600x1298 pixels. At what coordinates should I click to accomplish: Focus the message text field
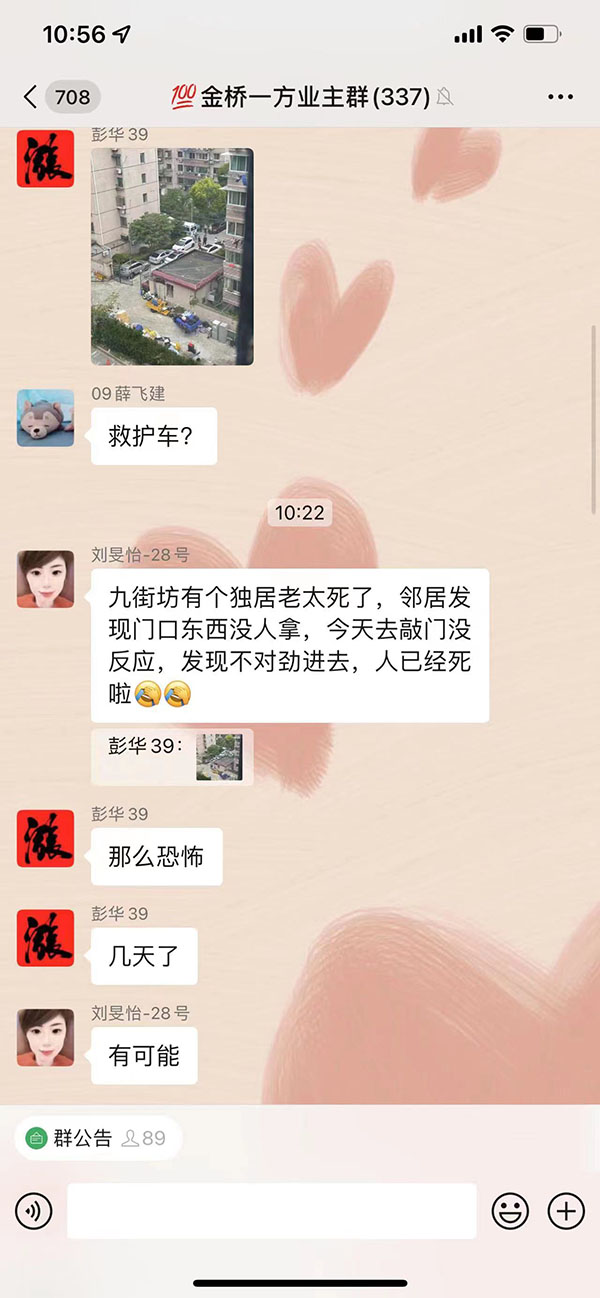(271, 1212)
